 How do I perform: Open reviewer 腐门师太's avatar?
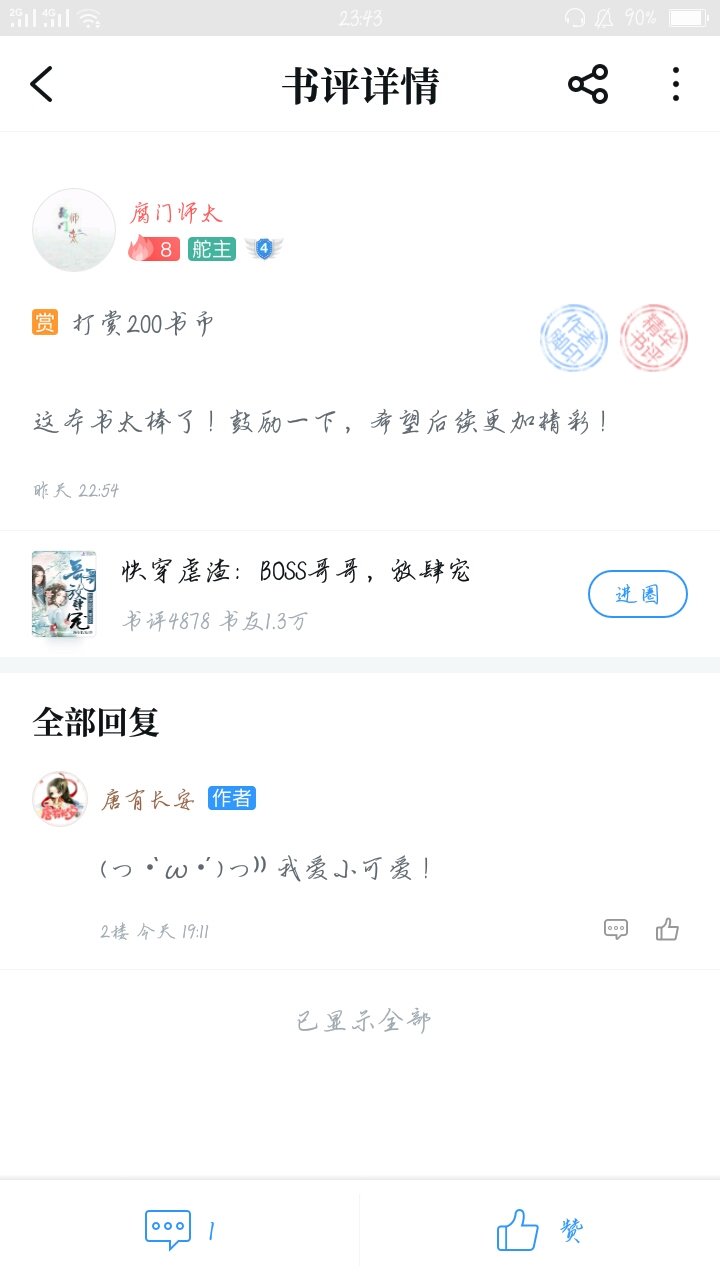coord(74,230)
